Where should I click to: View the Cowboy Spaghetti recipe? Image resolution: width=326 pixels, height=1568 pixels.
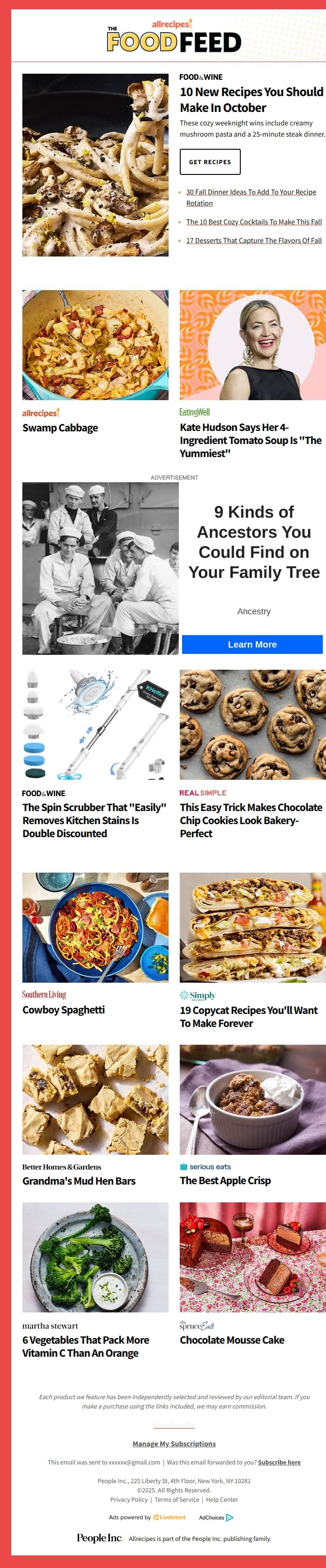tap(63, 1010)
